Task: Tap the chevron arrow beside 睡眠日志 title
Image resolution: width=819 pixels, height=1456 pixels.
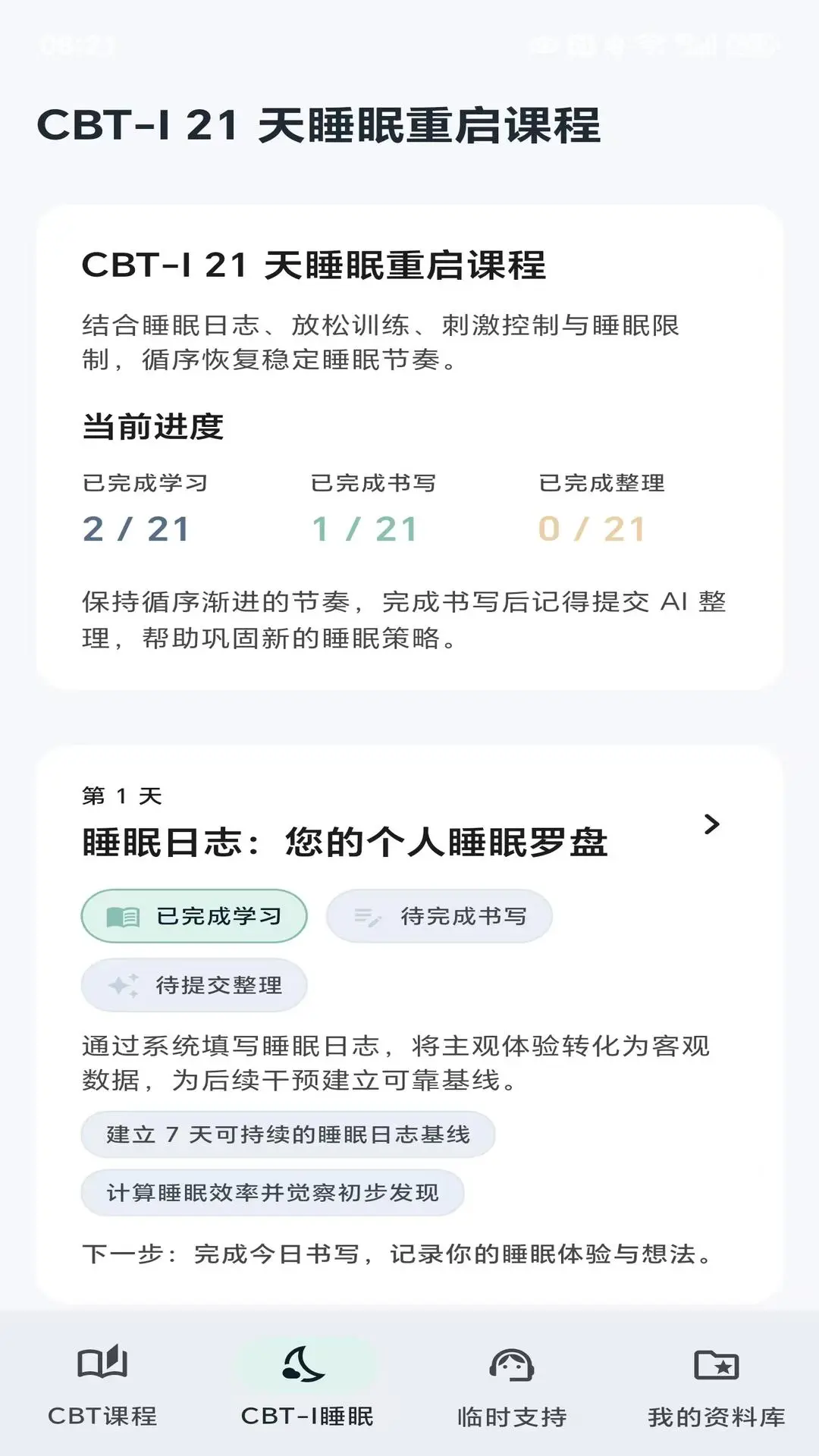Action: click(711, 824)
